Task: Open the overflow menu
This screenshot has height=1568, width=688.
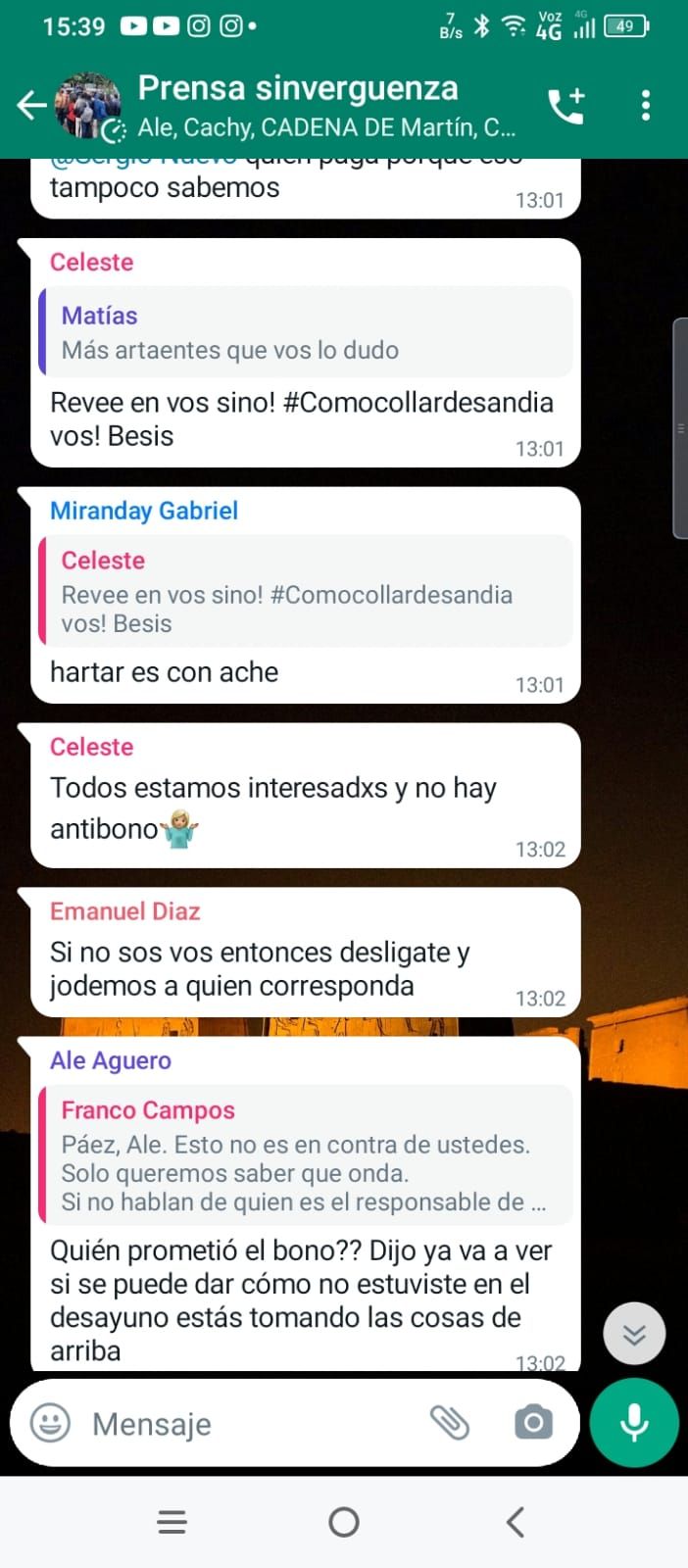Action: 645,105
